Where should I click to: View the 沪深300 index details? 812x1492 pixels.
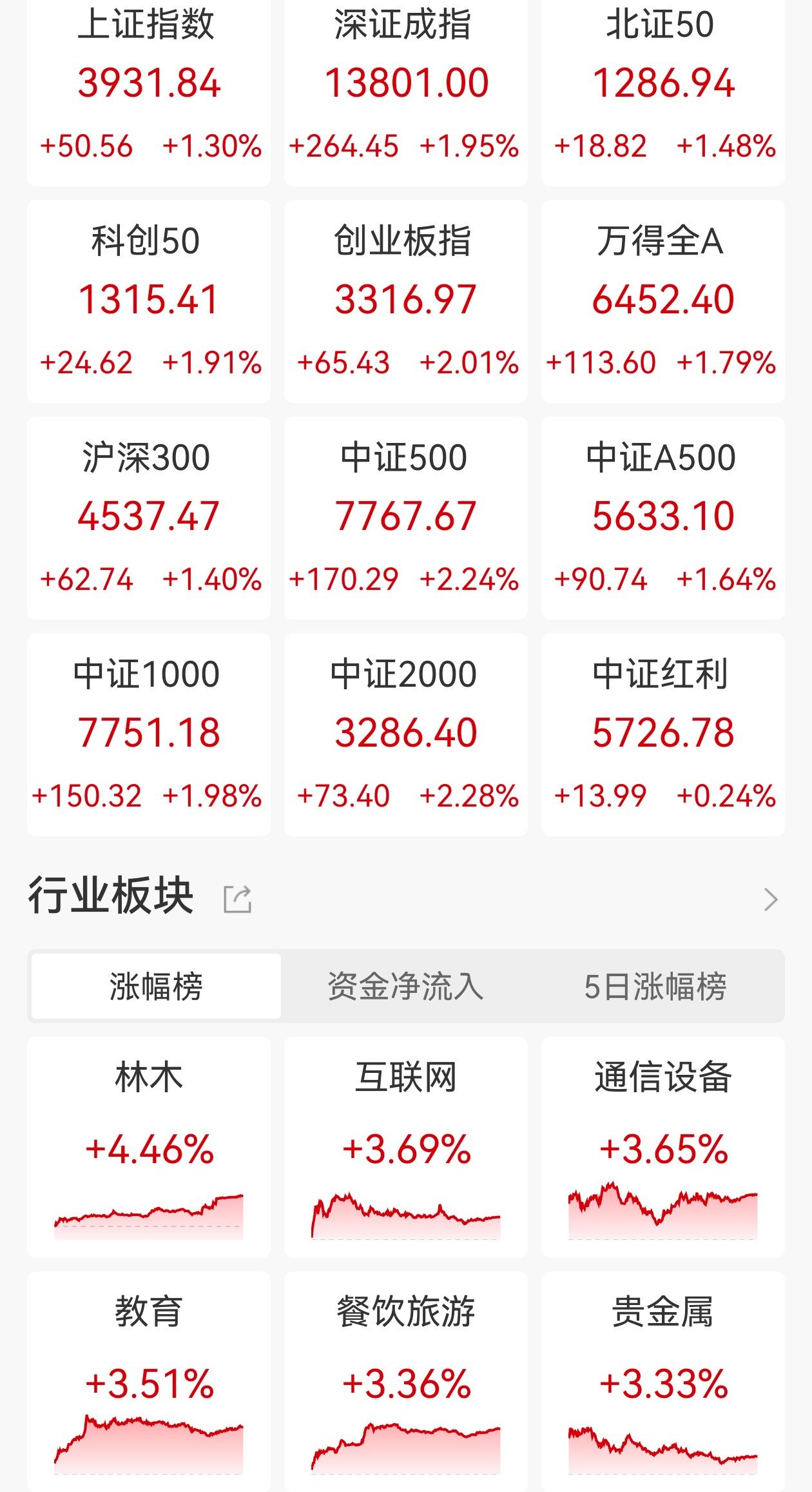149,518
